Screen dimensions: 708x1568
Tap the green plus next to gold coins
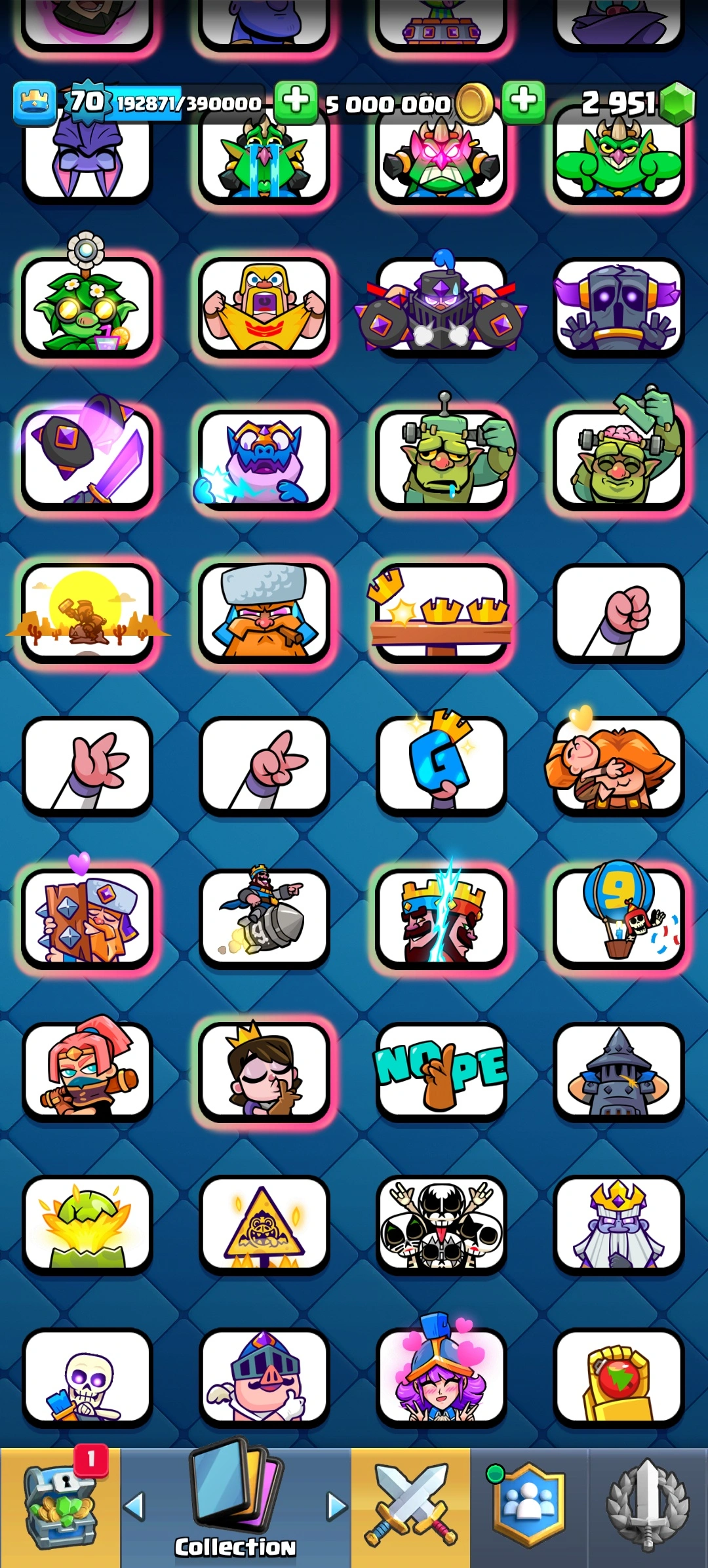click(296, 102)
